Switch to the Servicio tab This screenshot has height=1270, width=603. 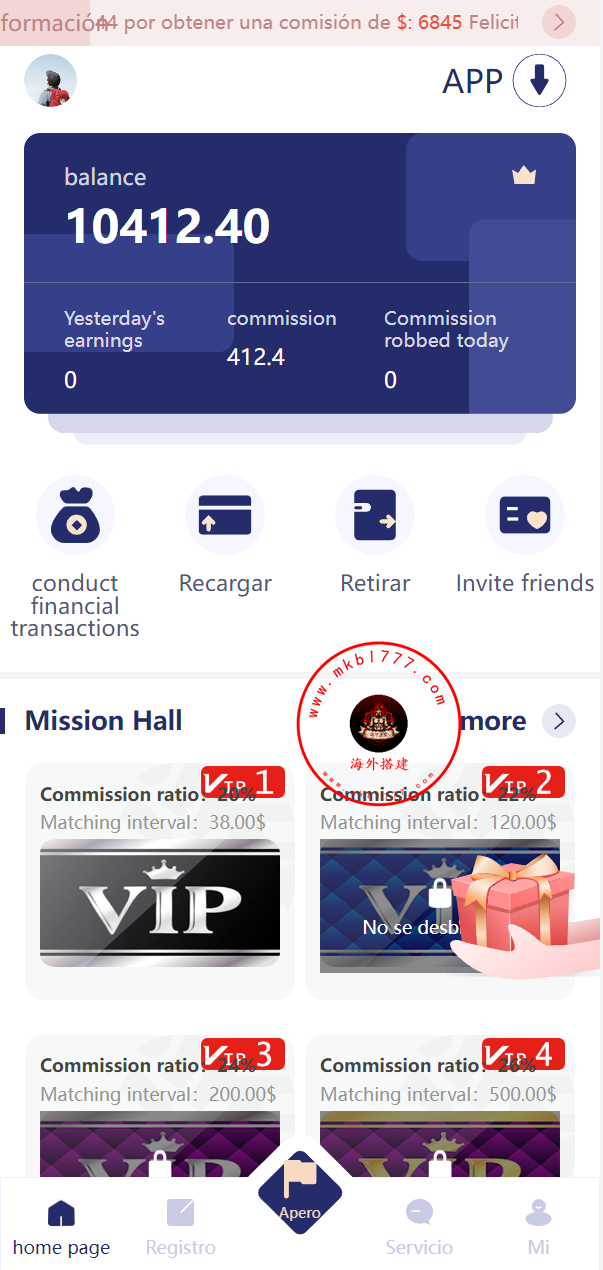419,1228
